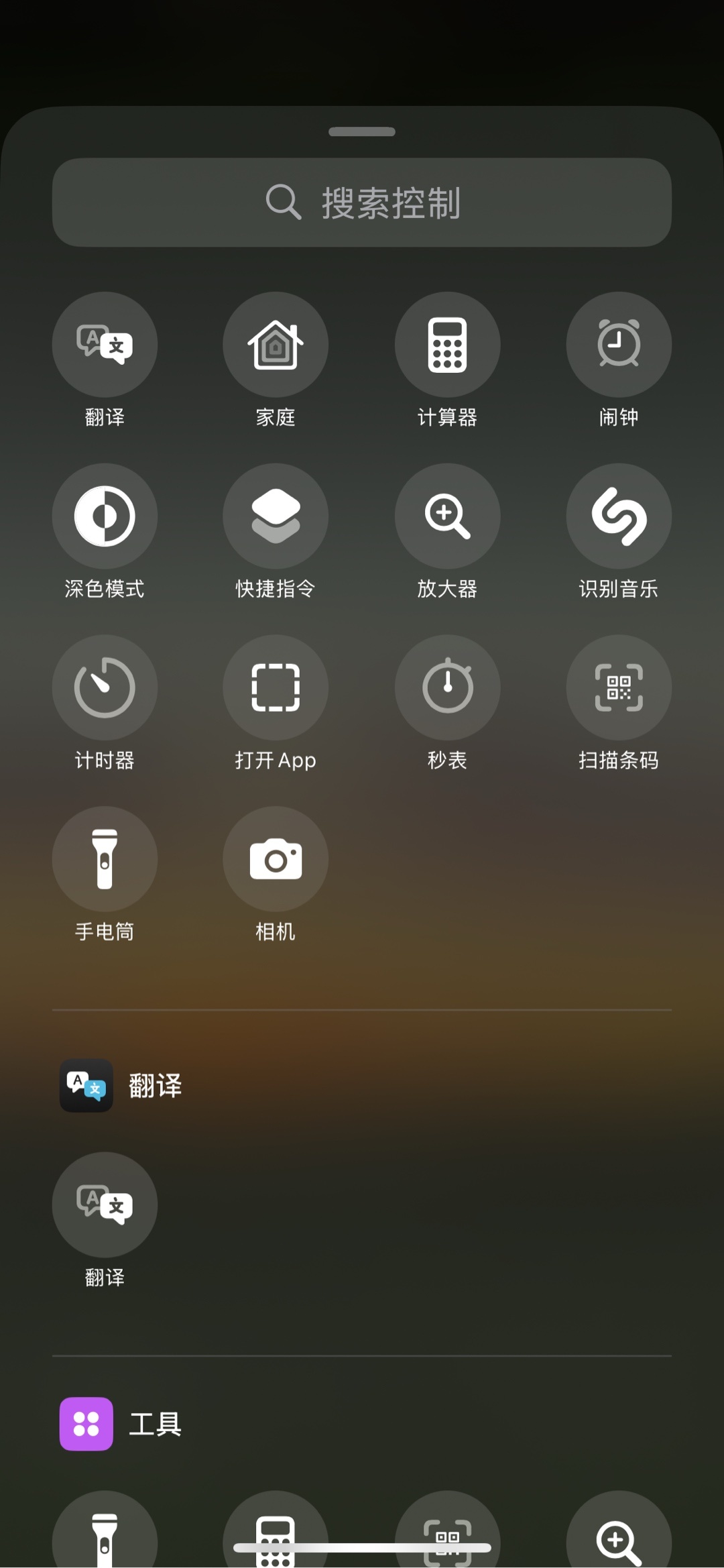
Task: Add the 家庭 home control
Action: pyautogui.click(x=276, y=345)
